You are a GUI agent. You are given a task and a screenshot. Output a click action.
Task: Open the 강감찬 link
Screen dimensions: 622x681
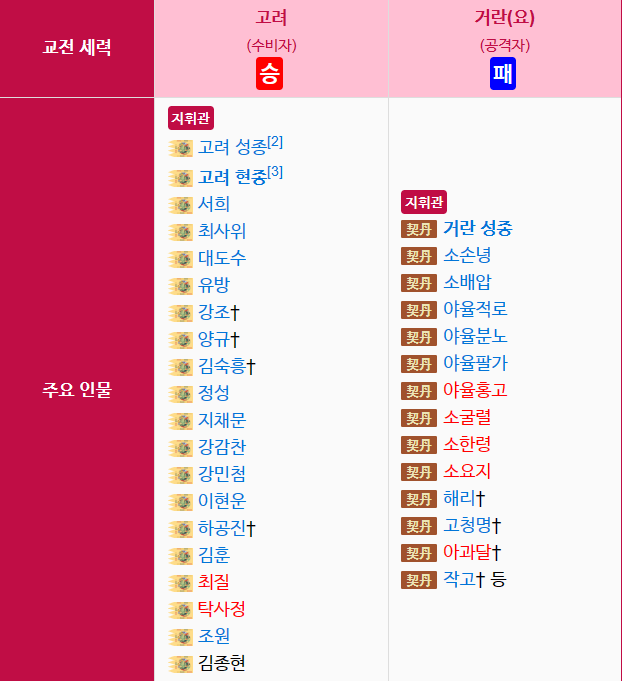(x=222, y=447)
